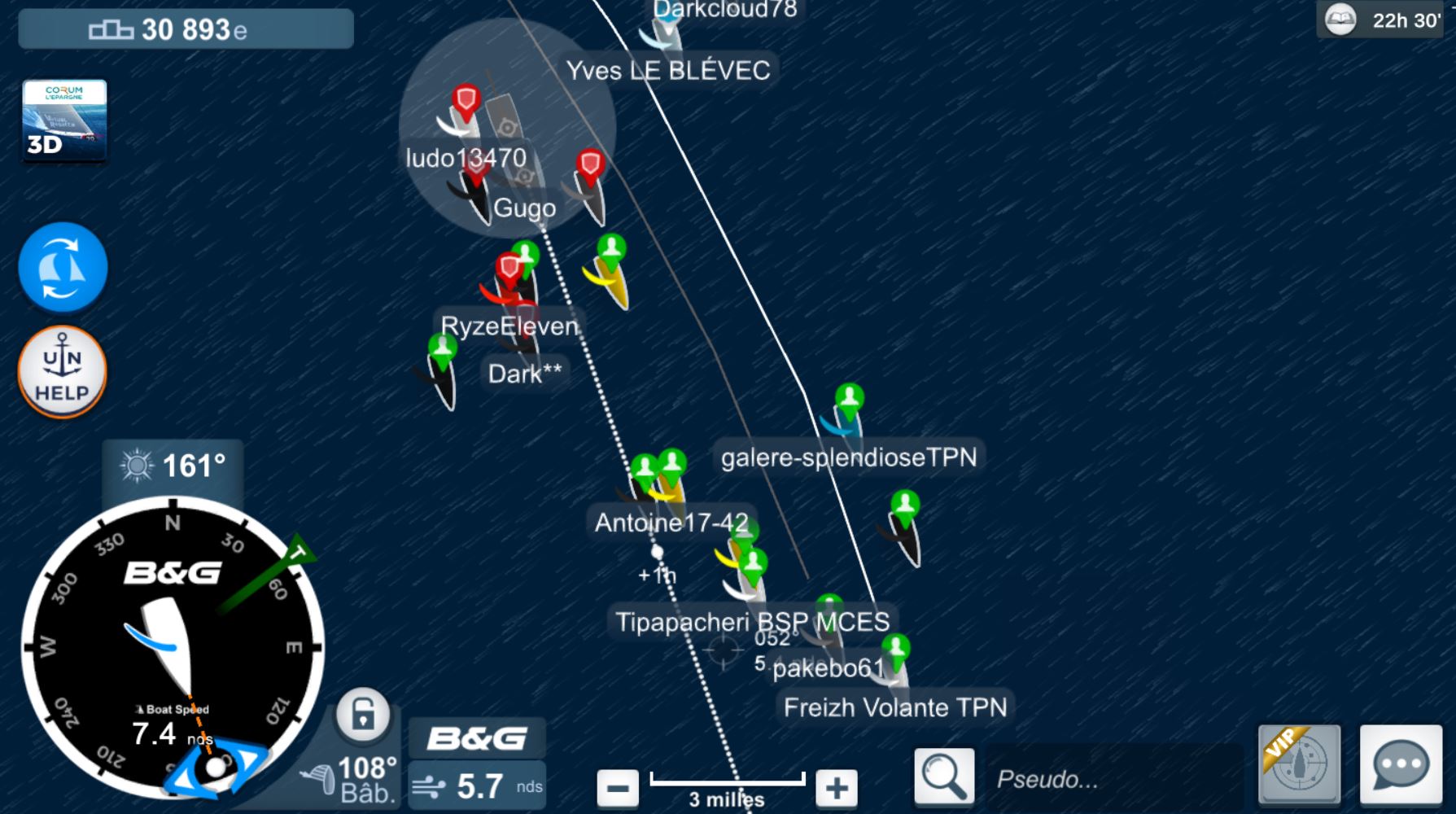Select the boat galere-splendioseTPN
The width and height of the screenshot is (1456, 814).
tap(848, 457)
